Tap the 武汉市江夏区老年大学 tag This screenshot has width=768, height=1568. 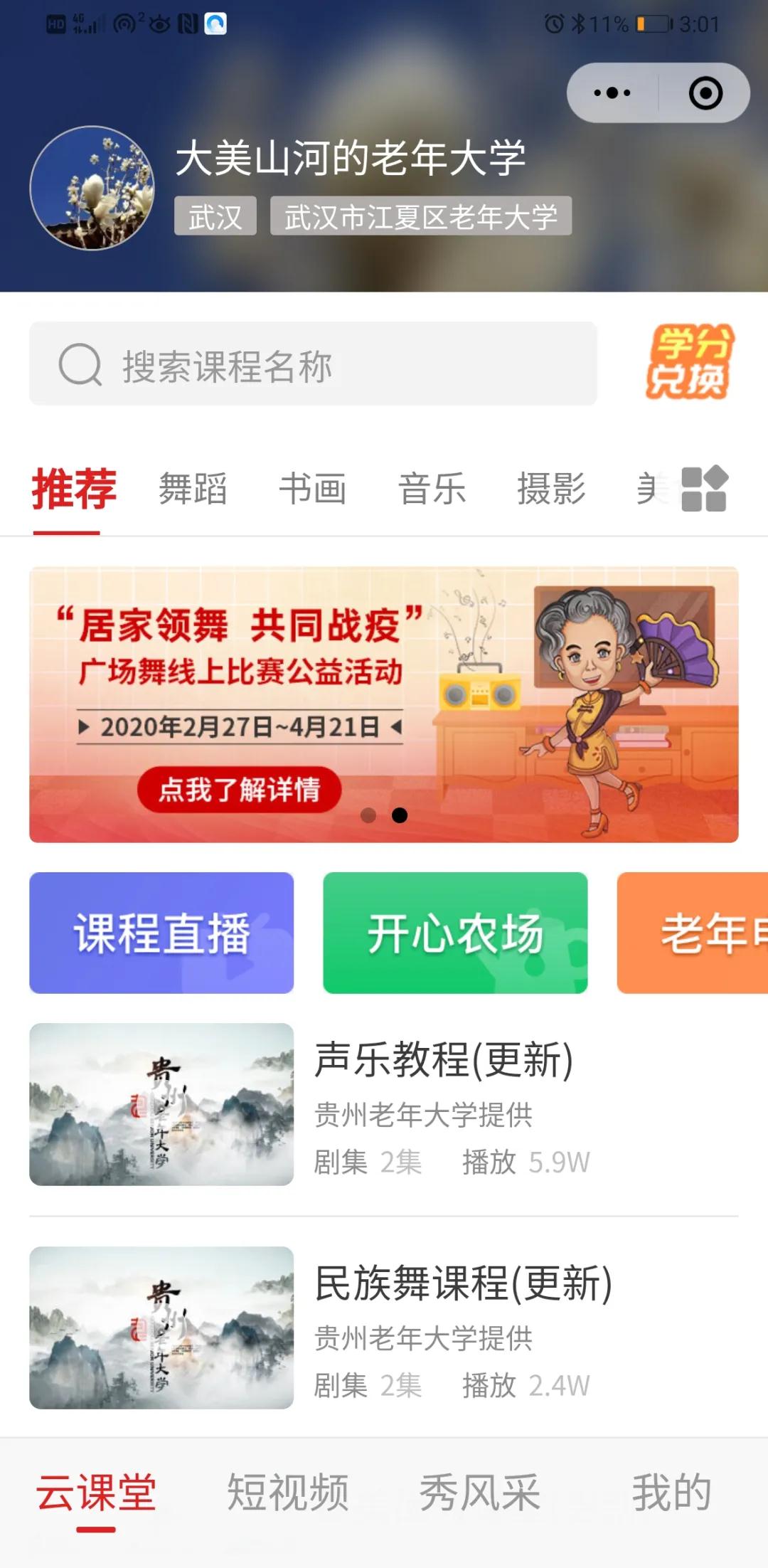tap(421, 216)
